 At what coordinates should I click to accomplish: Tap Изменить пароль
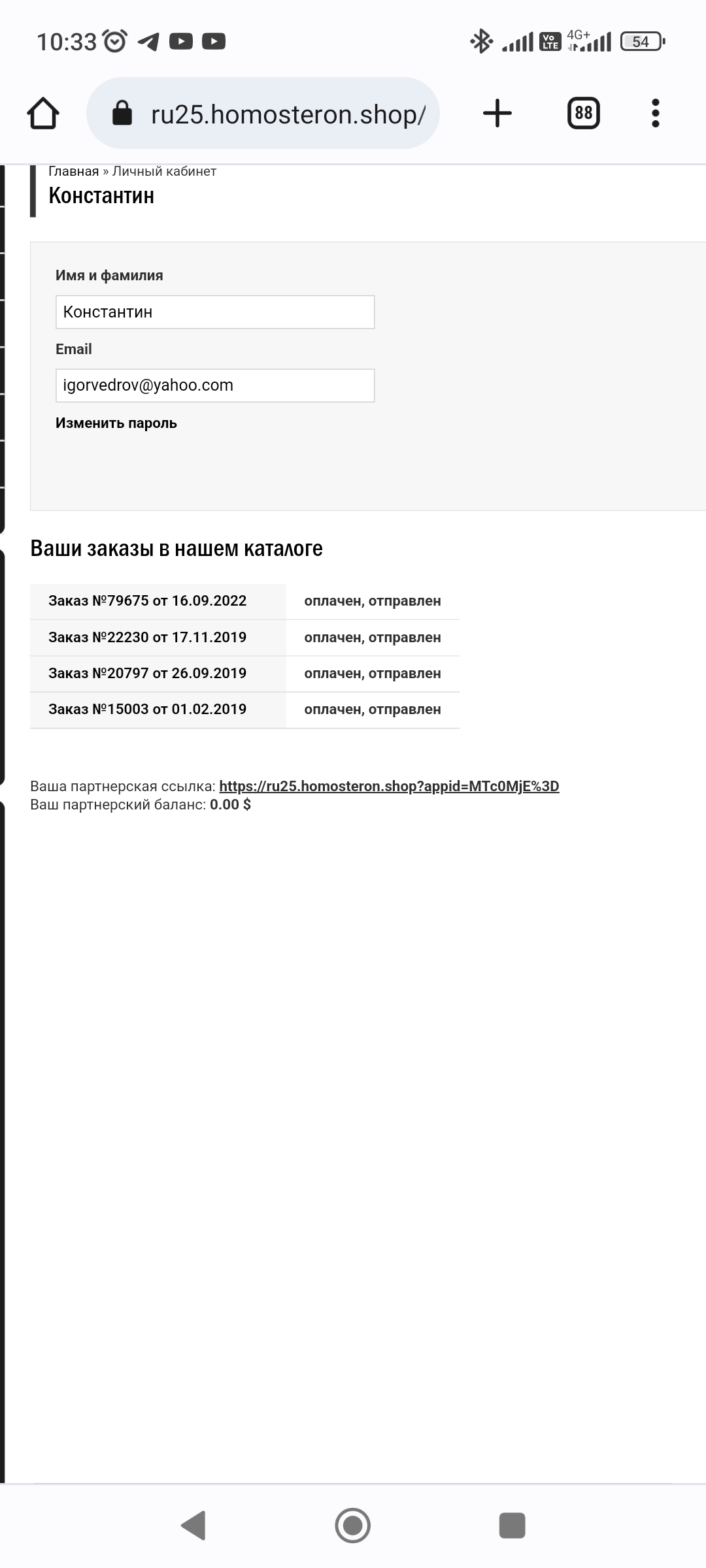116,423
